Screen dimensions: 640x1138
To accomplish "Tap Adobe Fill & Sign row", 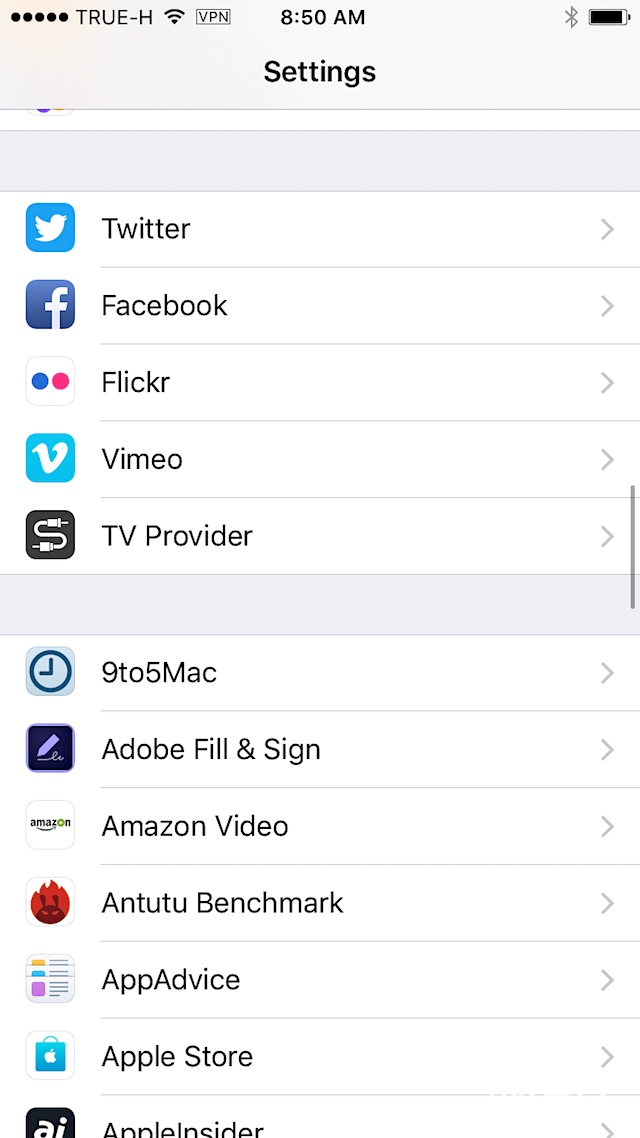I will tap(320, 750).
